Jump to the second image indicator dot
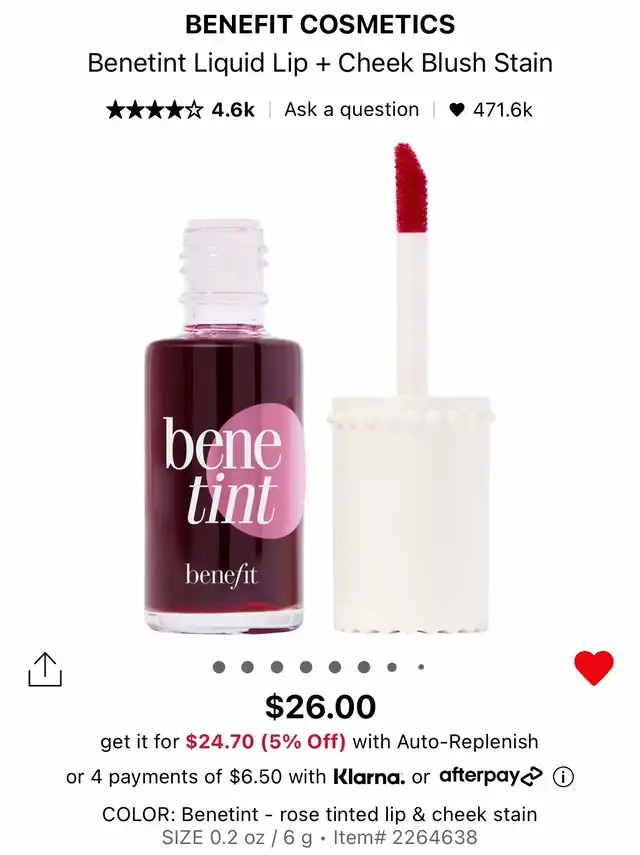 [x=248, y=667]
